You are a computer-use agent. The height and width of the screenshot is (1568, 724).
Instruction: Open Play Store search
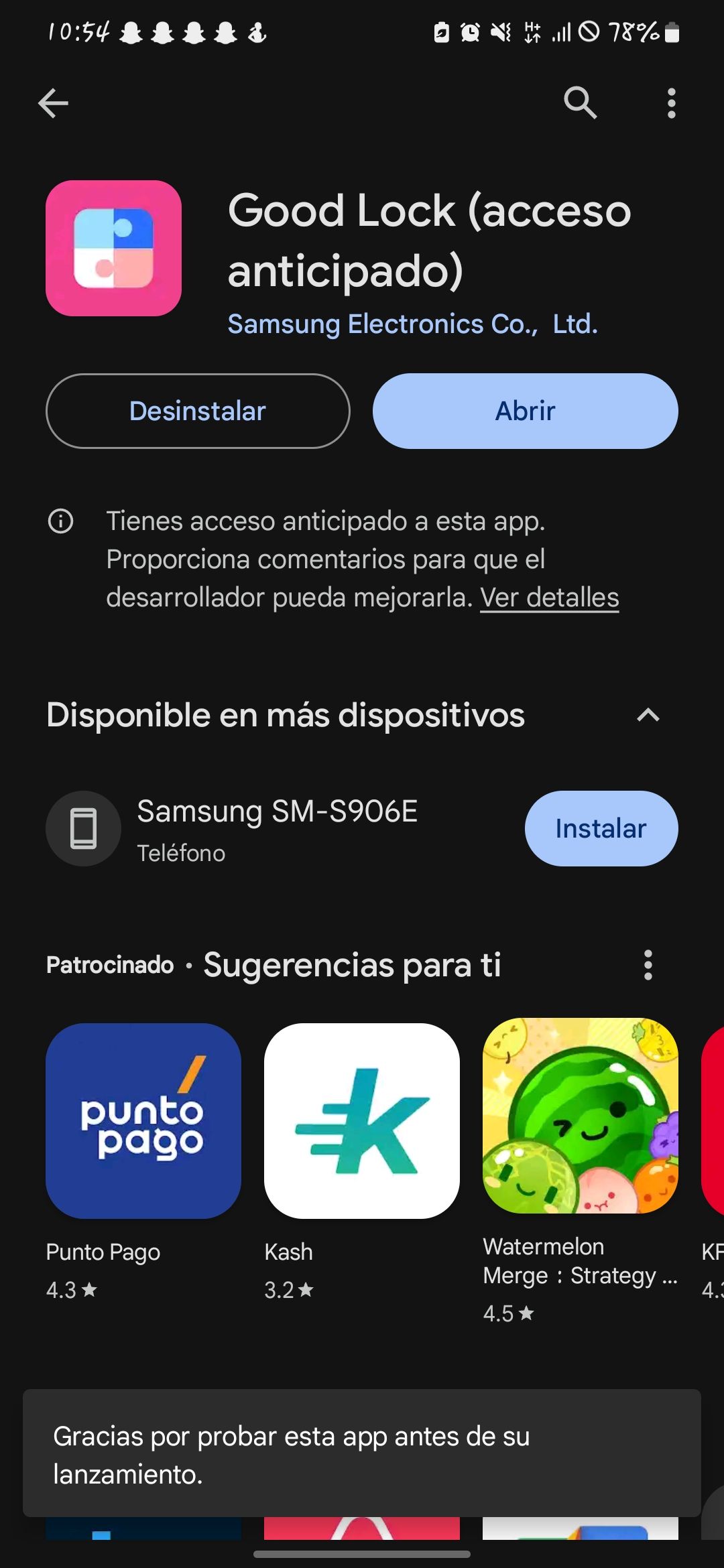pos(581,103)
